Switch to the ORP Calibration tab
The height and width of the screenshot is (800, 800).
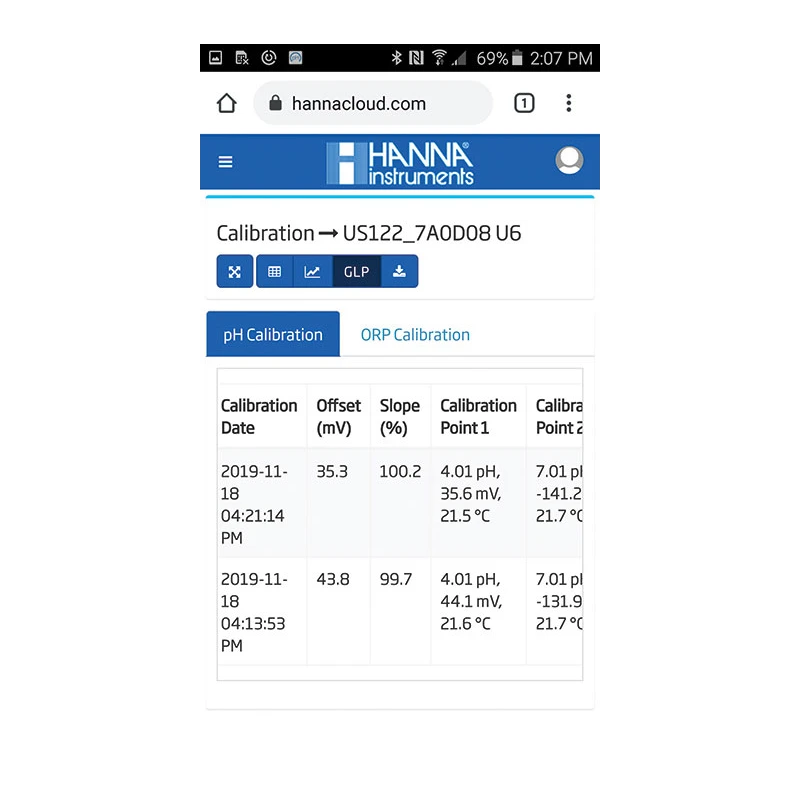click(415, 335)
